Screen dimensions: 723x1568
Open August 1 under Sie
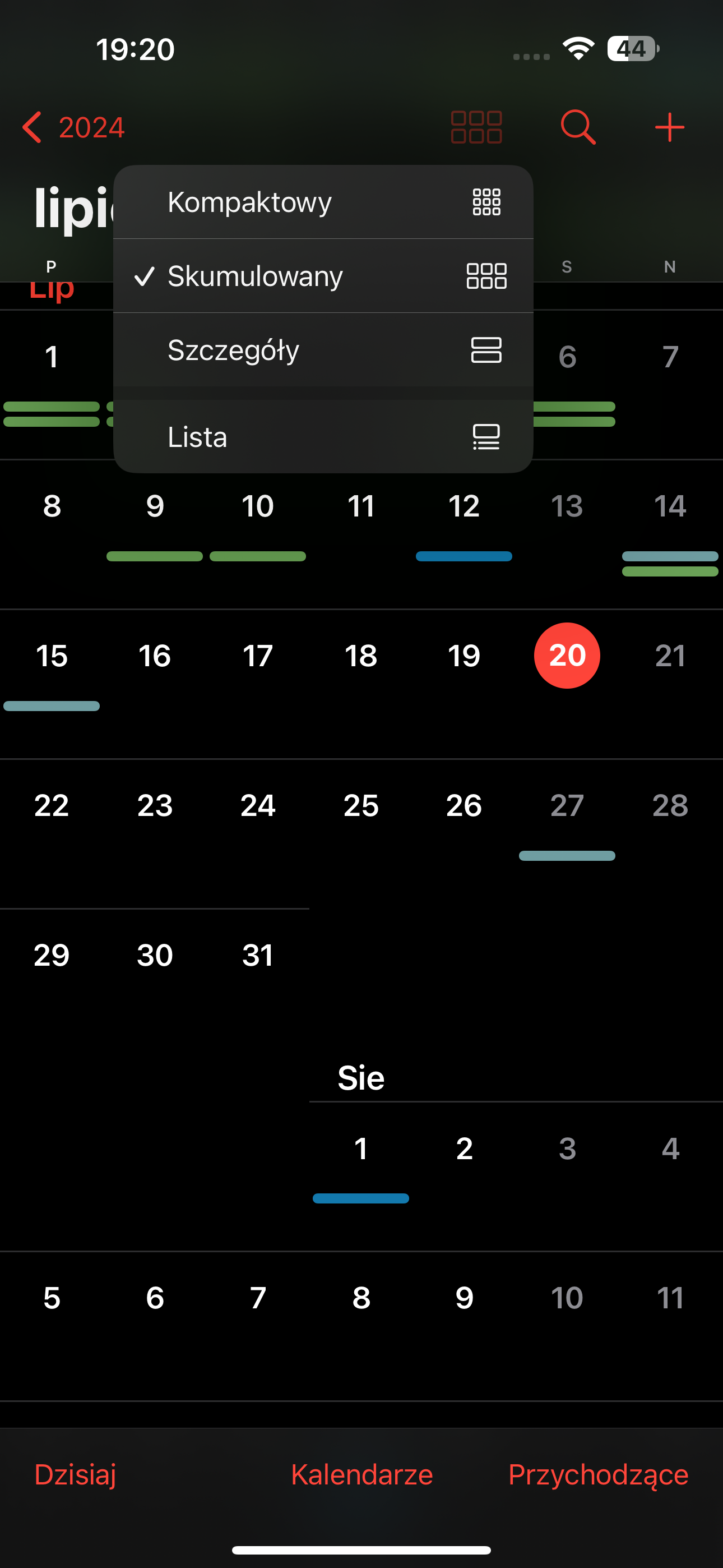tap(361, 1149)
